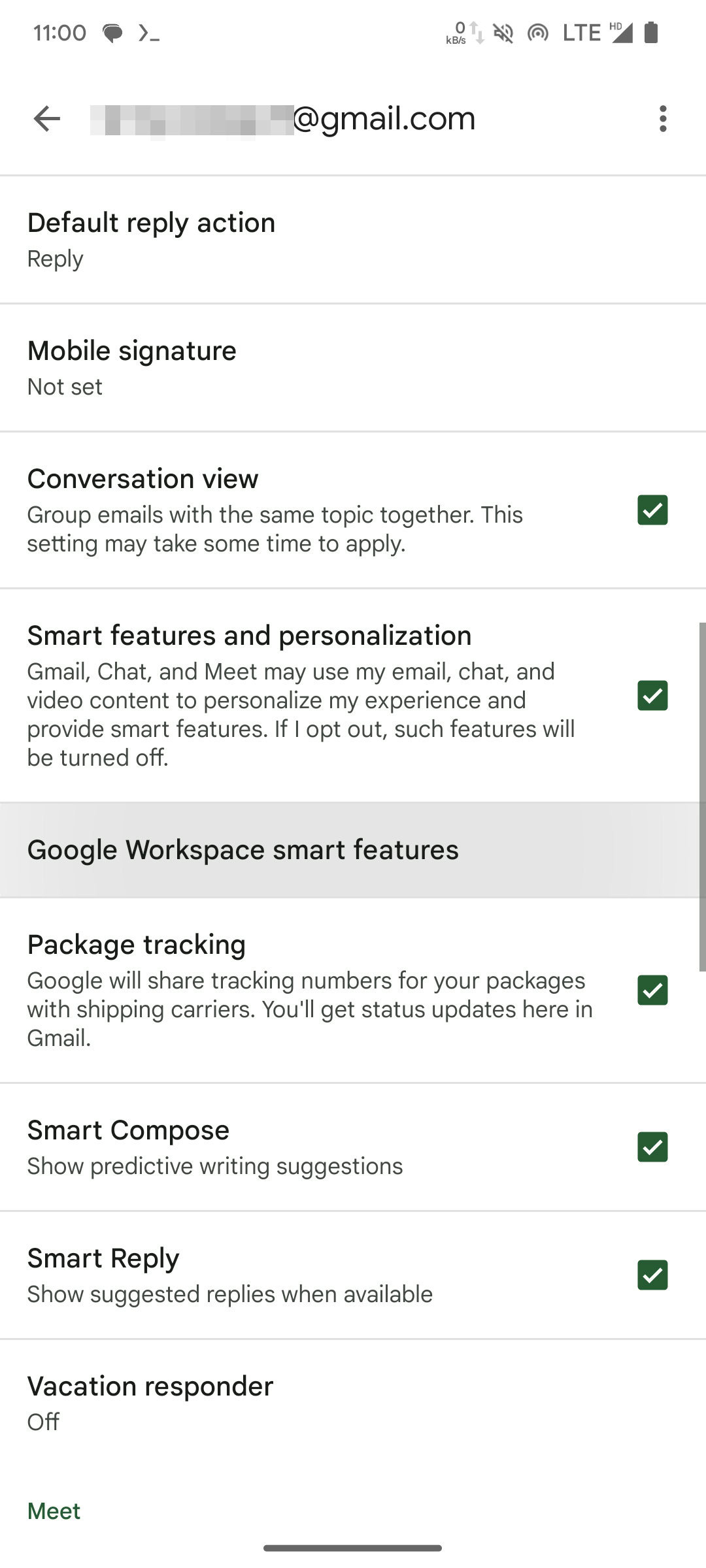Open the Mobile signature setting
The width and height of the screenshot is (706, 1568).
pyautogui.click(x=353, y=368)
